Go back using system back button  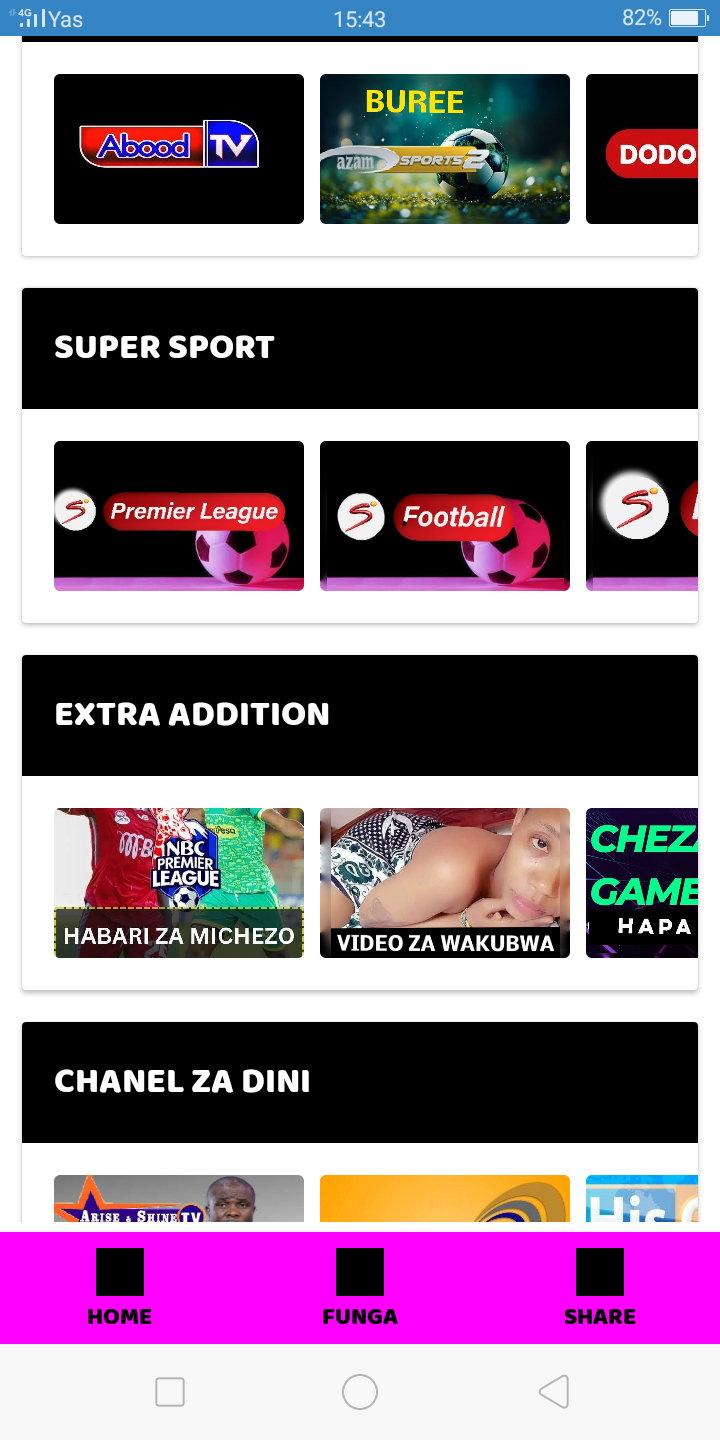(x=553, y=1392)
